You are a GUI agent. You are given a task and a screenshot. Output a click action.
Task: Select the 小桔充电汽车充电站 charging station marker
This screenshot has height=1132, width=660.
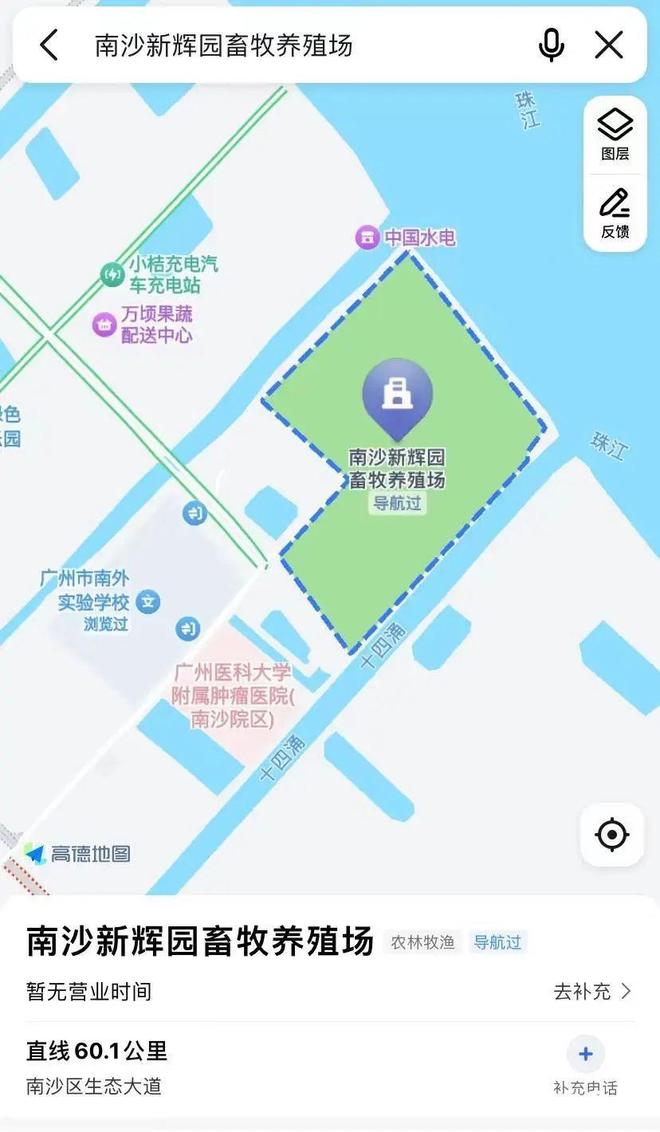pos(112,272)
